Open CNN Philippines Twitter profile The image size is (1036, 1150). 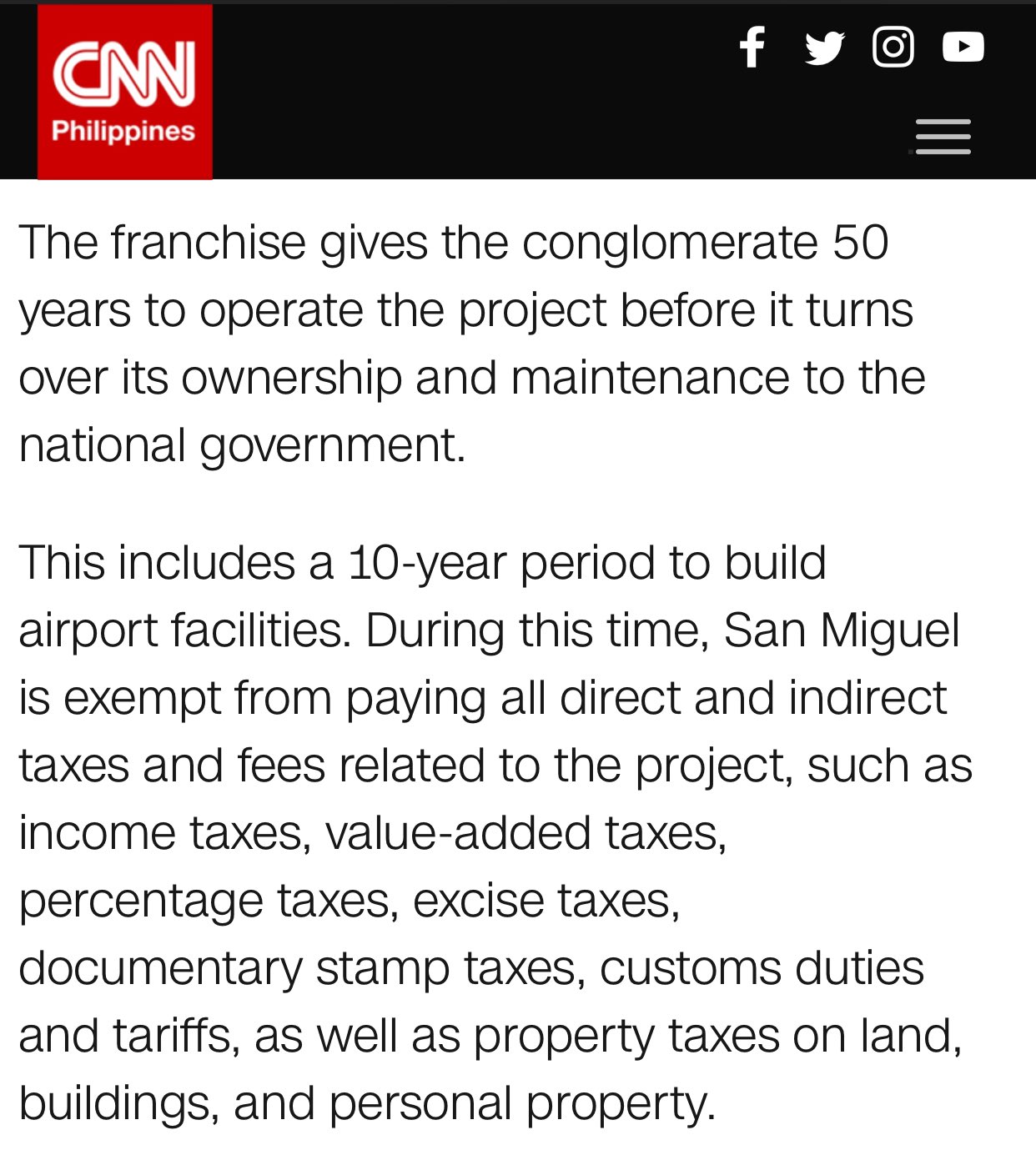click(824, 48)
